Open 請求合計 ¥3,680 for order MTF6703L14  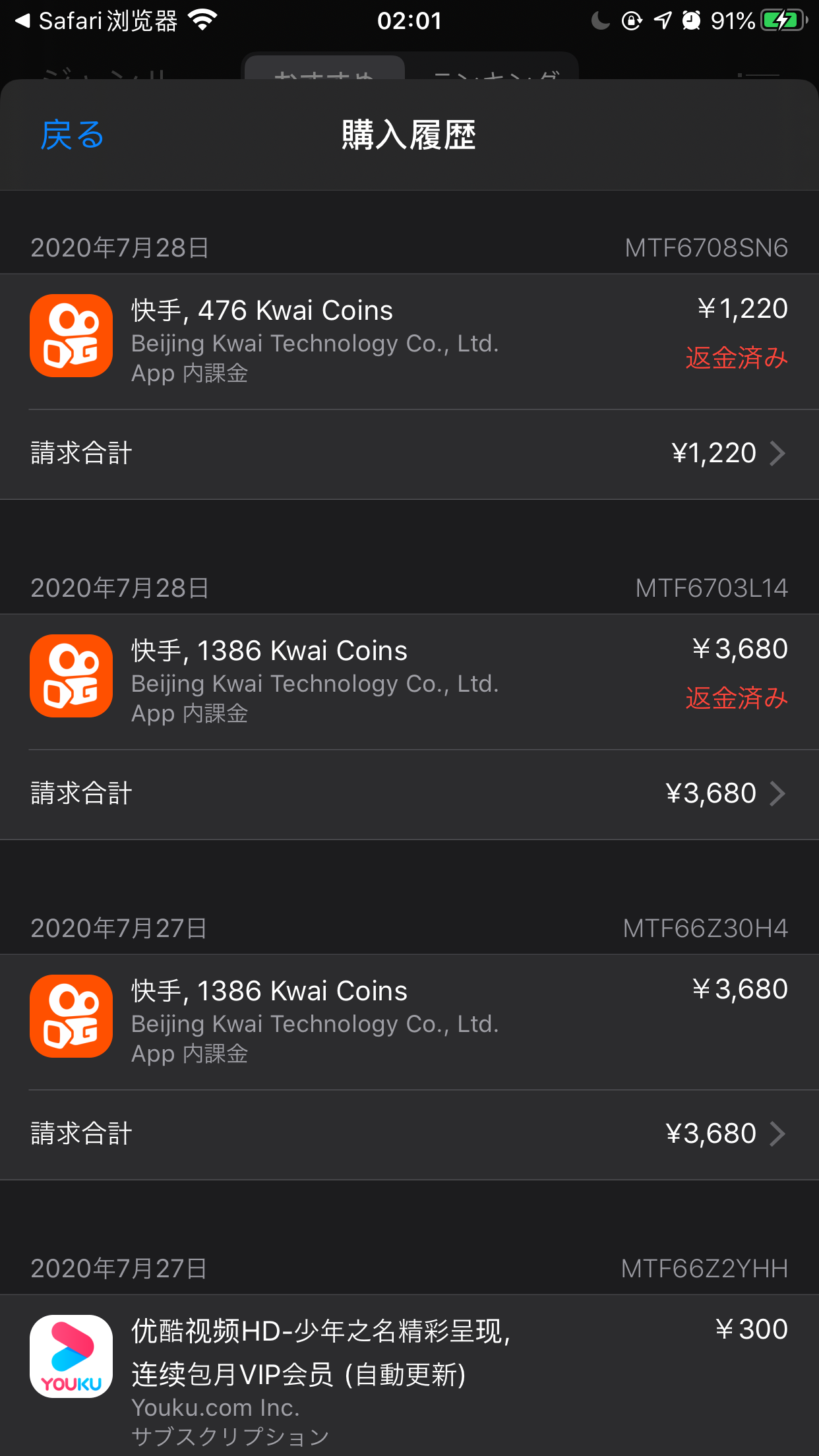(x=409, y=794)
